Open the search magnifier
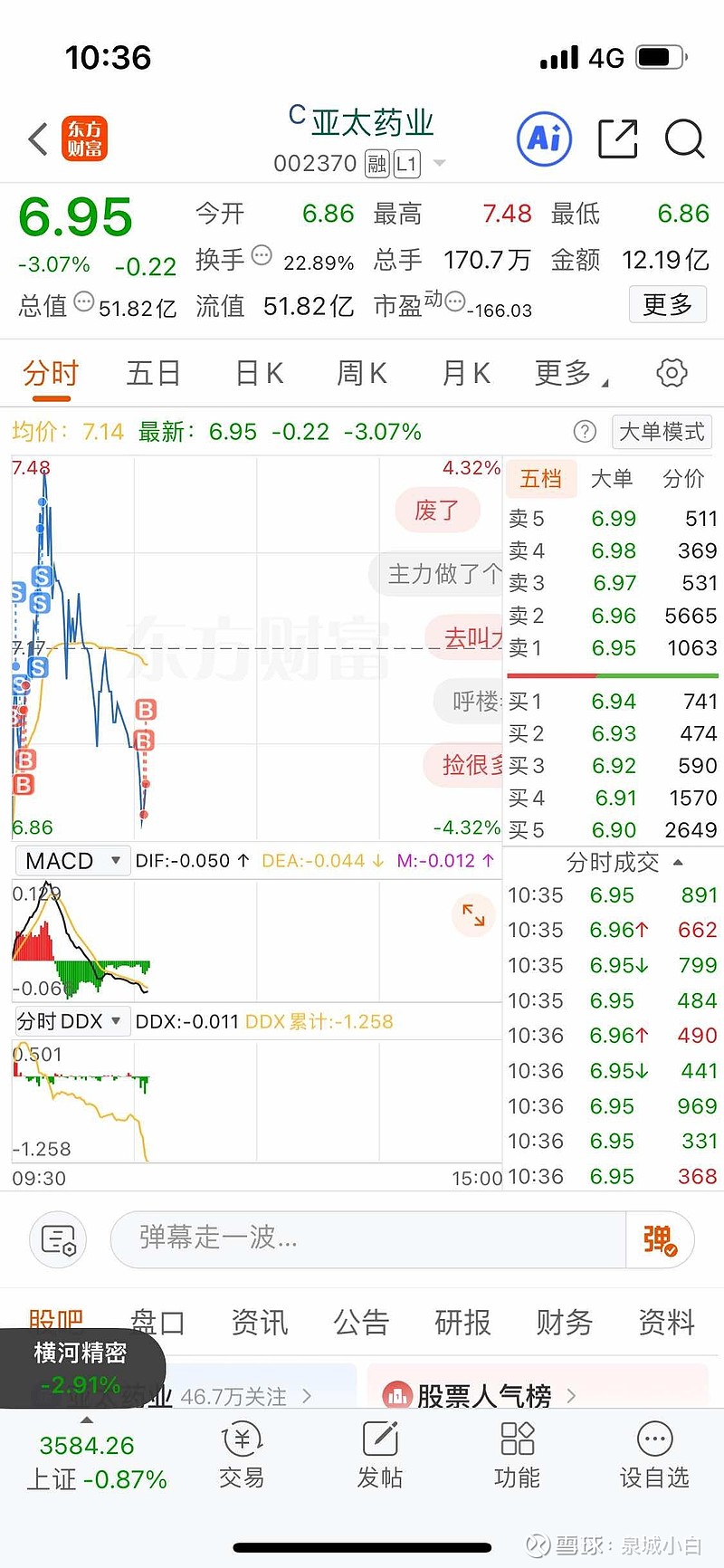The height and width of the screenshot is (1568, 724). (x=684, y=139)
